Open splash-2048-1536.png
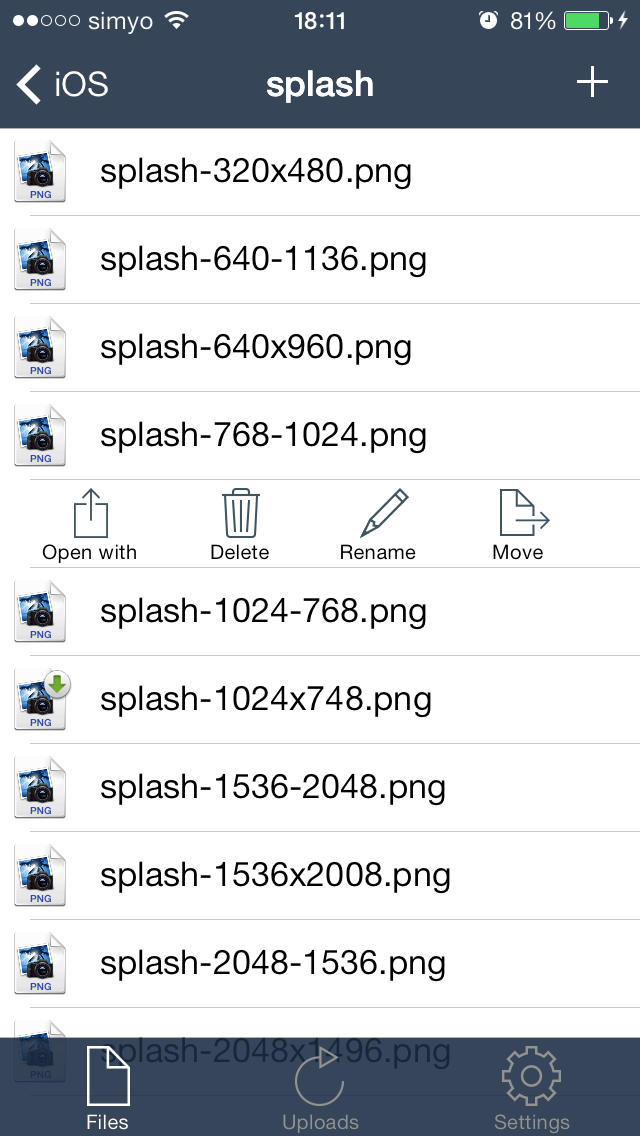The image size is (640, 1136). coord(320,964)
